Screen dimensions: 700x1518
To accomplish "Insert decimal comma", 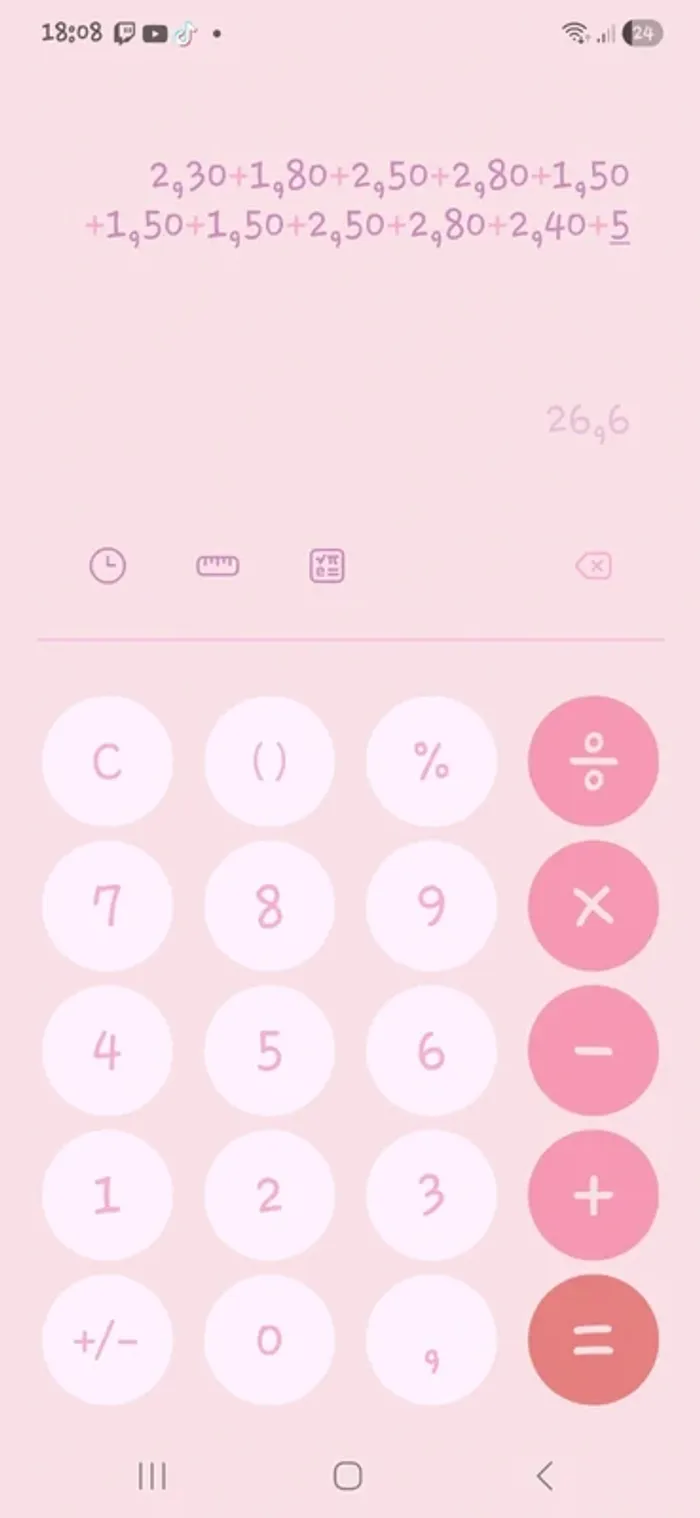I will point(431,1340).
